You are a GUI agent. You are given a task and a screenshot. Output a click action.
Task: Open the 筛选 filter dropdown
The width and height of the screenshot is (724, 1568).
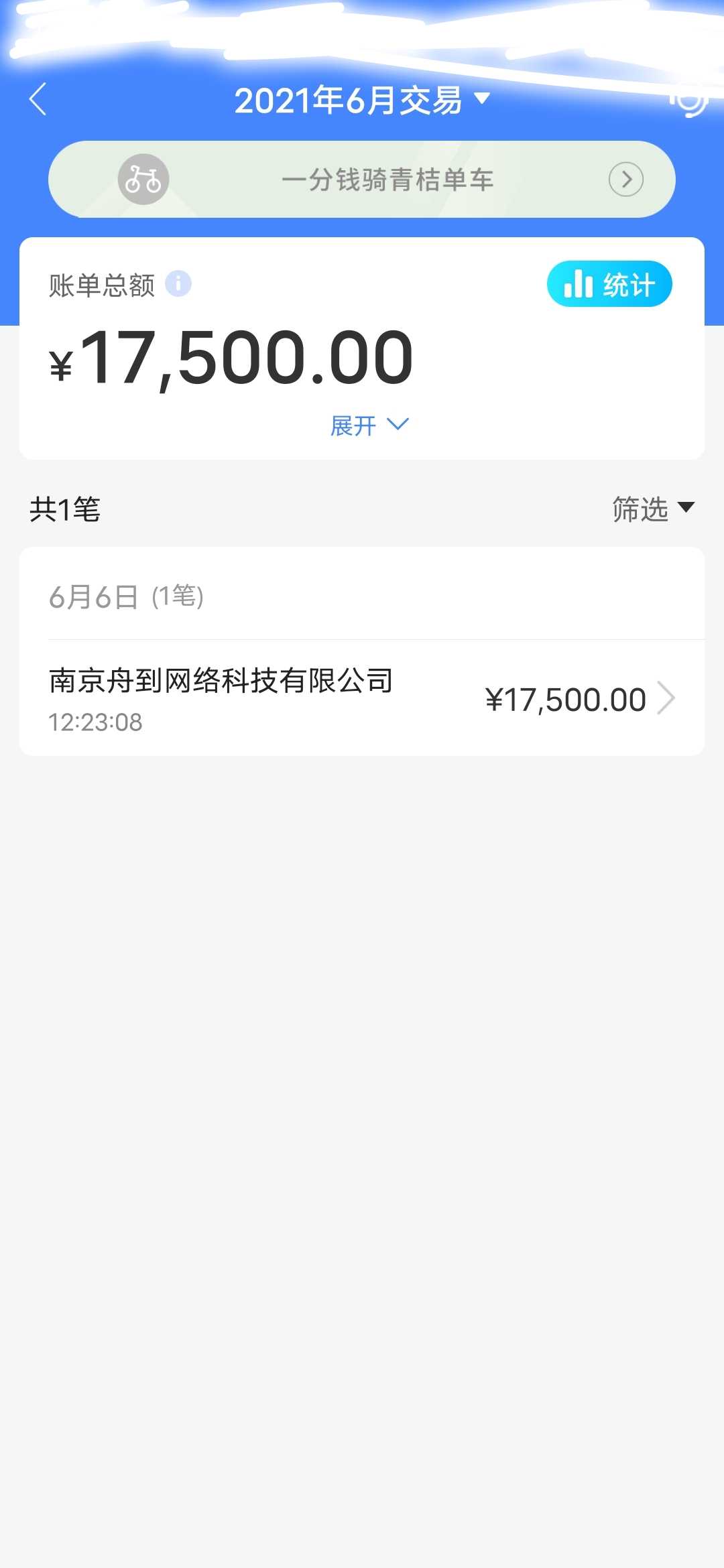652,509
